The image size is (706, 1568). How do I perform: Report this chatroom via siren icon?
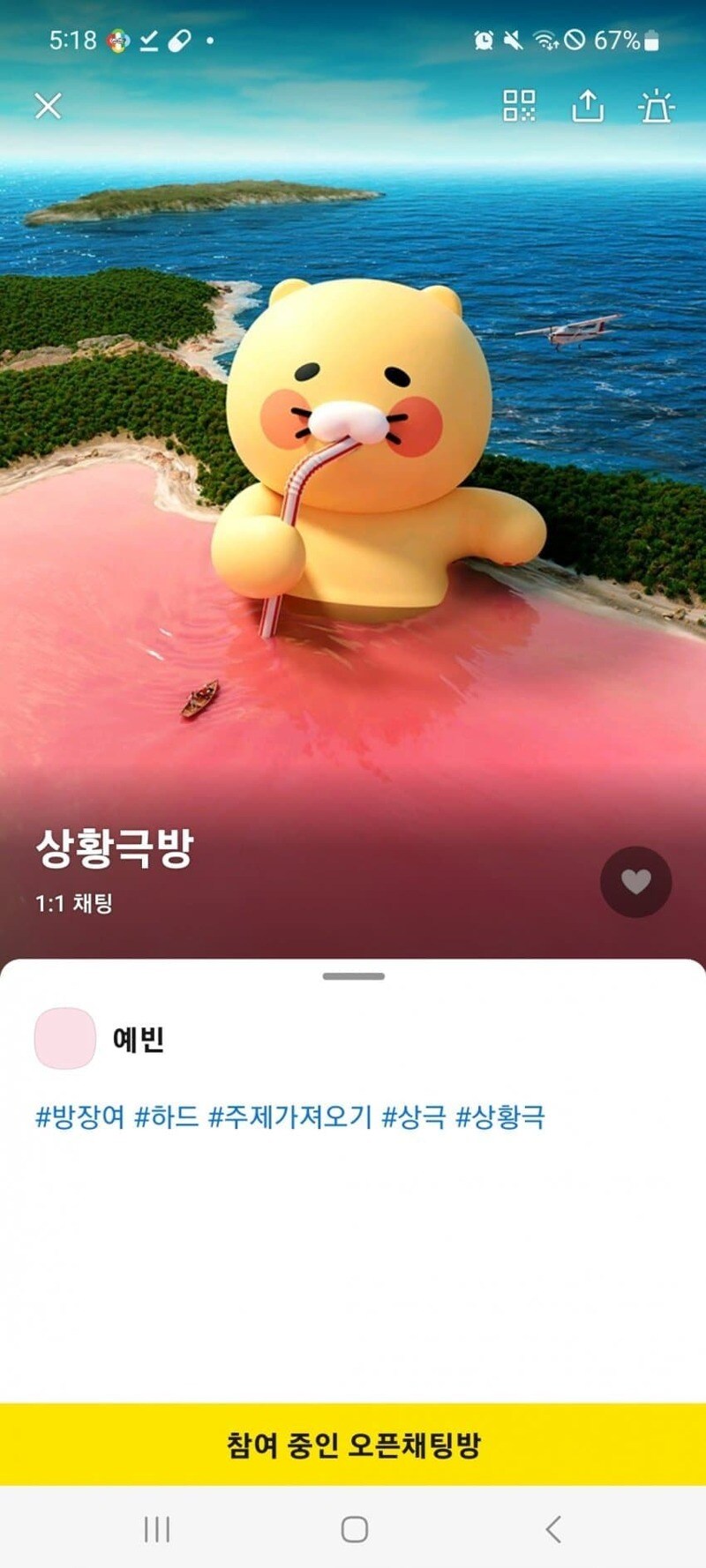(x=655, y=106)
